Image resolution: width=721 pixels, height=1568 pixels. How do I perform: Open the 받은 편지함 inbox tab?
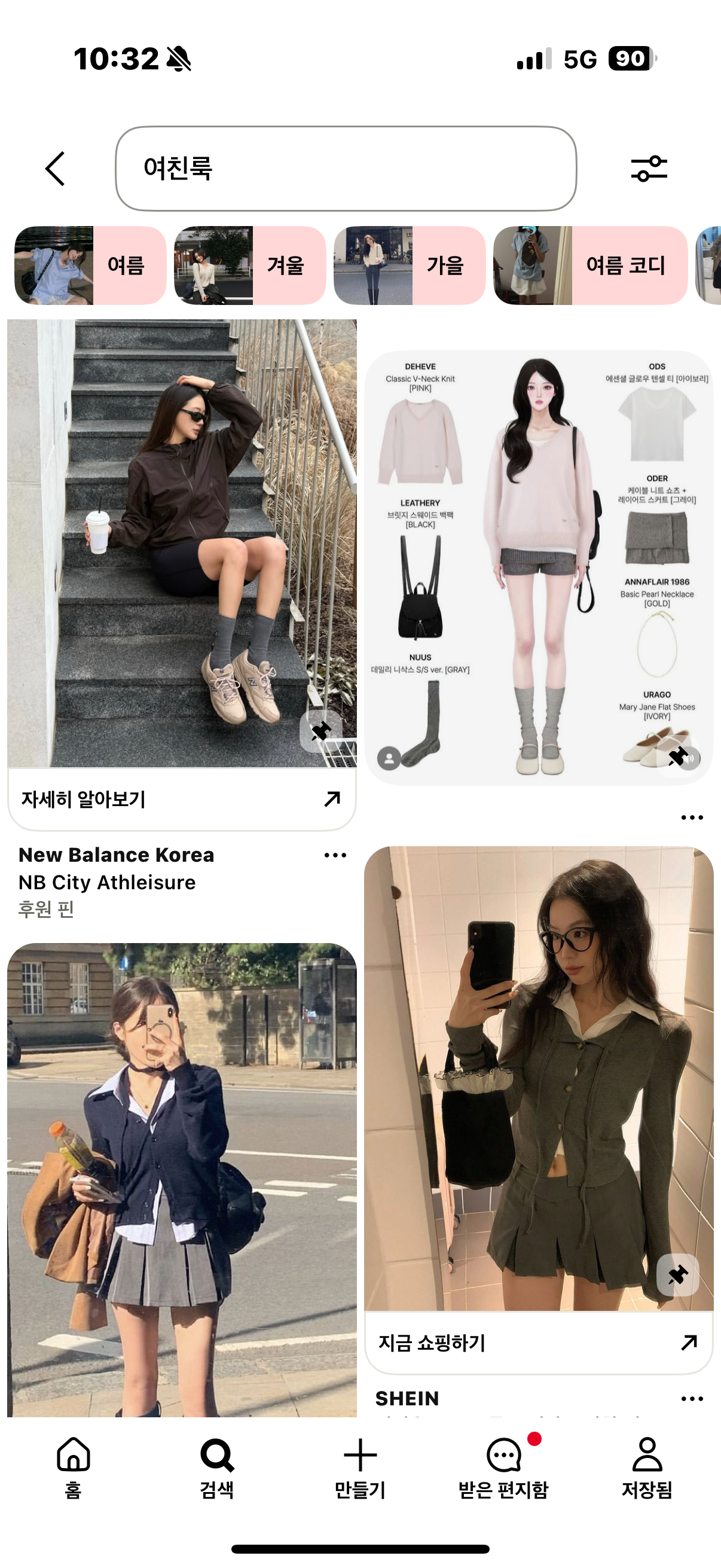504,1468
